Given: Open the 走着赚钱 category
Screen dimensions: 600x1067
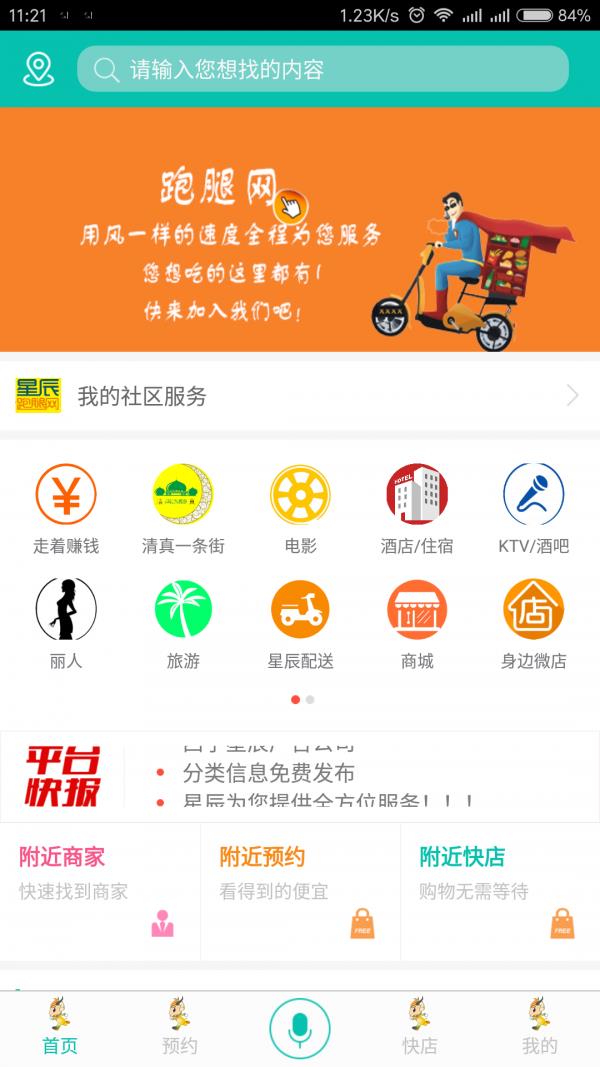Looking at the screenshot, I should (66, 508).
